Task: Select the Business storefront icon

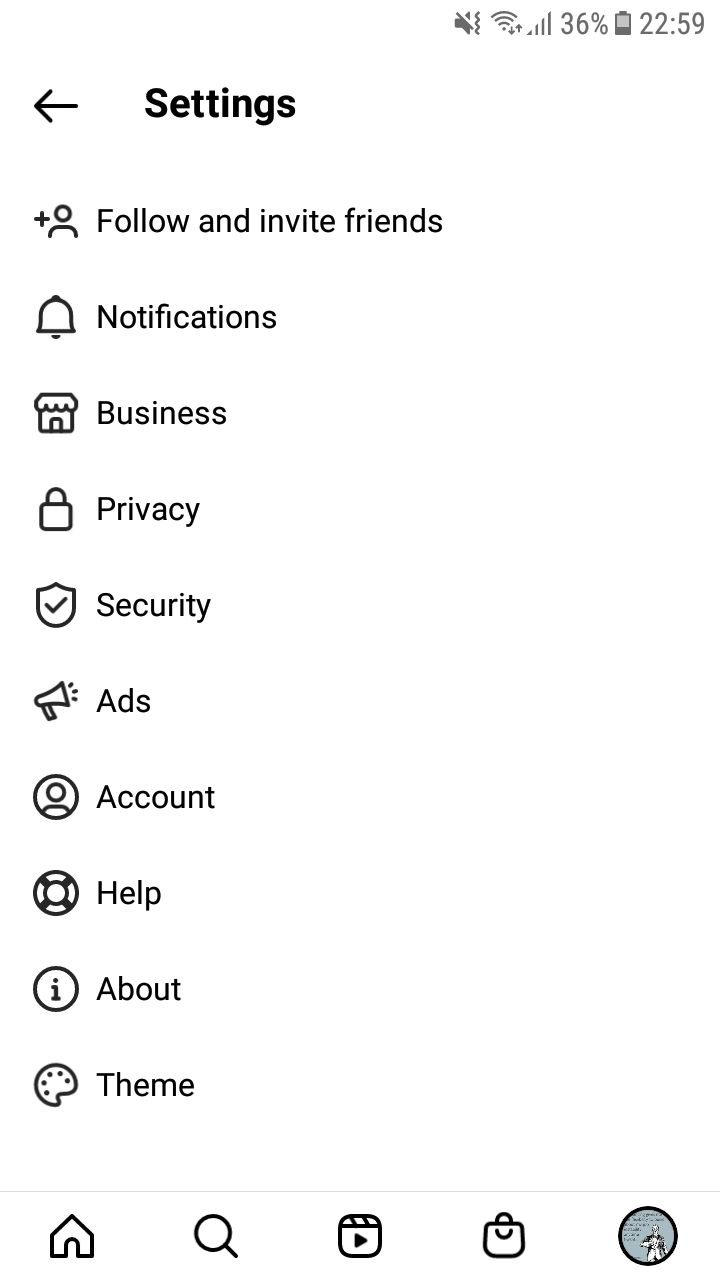Action: (56, 413)
